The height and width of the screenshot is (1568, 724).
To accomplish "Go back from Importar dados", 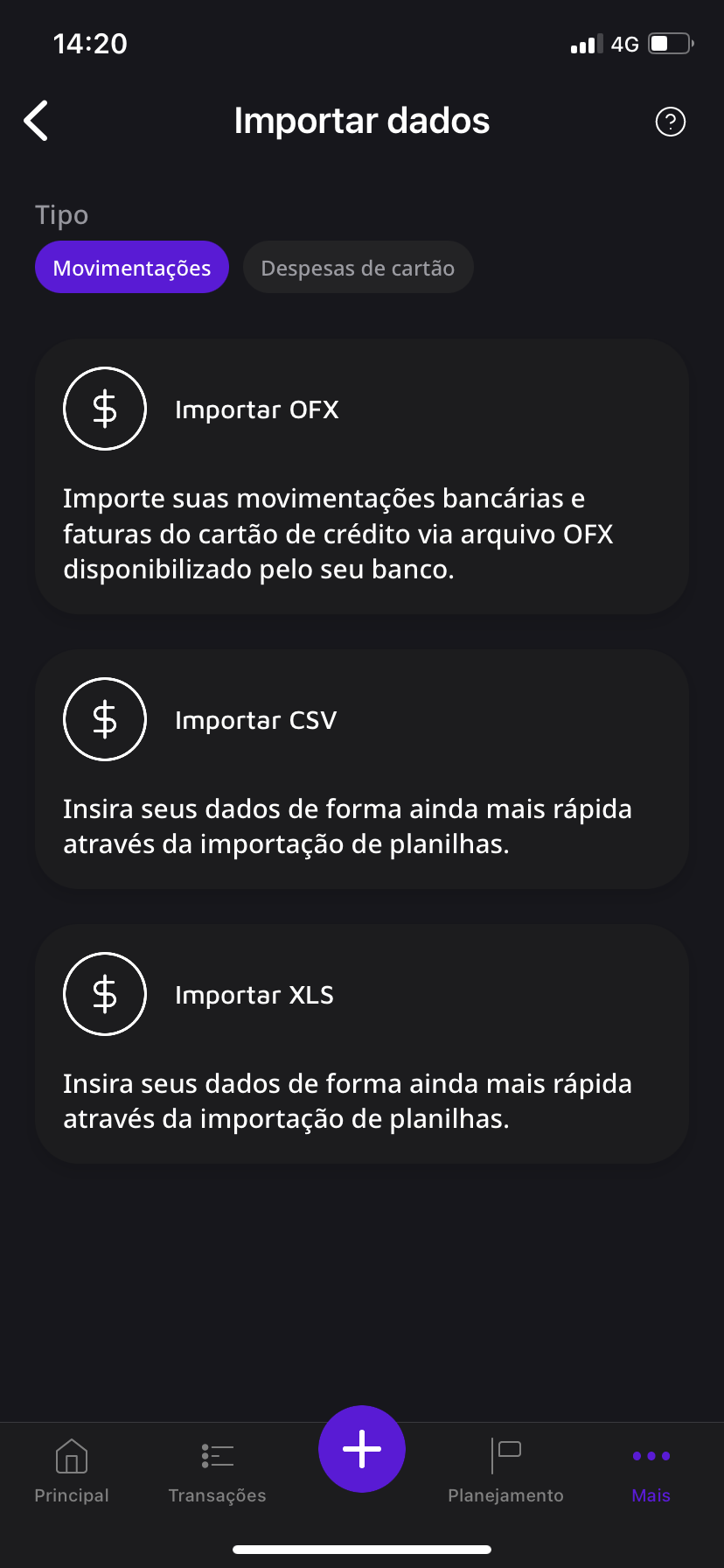I will (37, 121).
